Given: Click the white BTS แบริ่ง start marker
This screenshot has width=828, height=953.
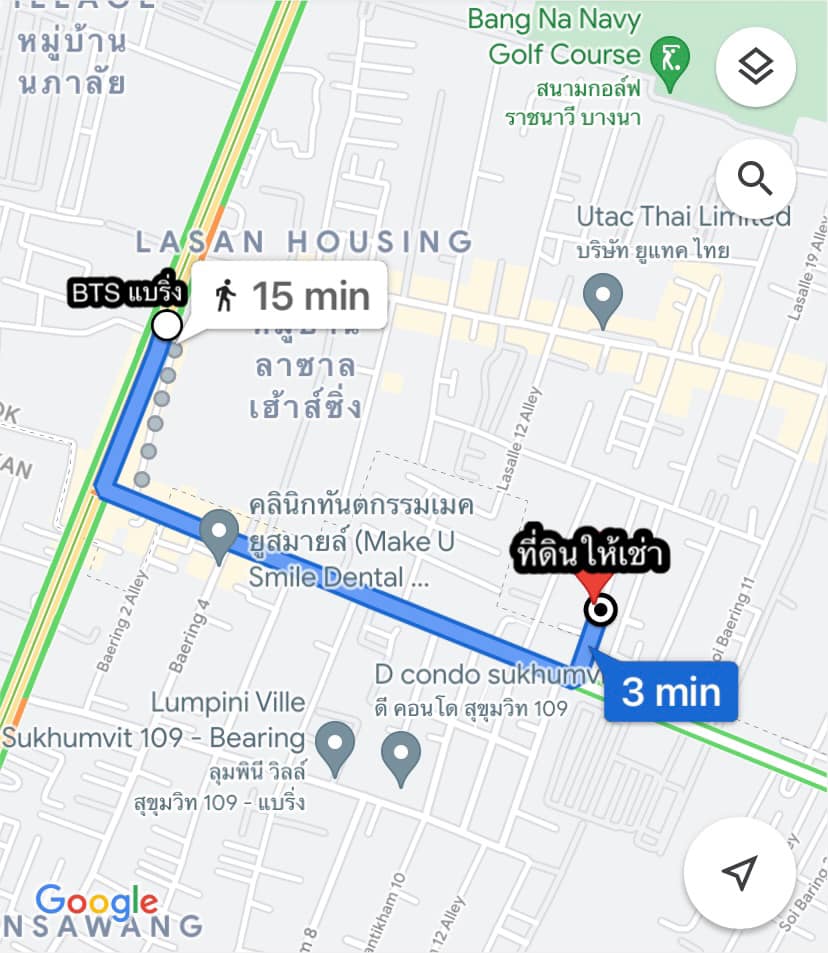Looking at the screenshot, I should coord(164,325).
